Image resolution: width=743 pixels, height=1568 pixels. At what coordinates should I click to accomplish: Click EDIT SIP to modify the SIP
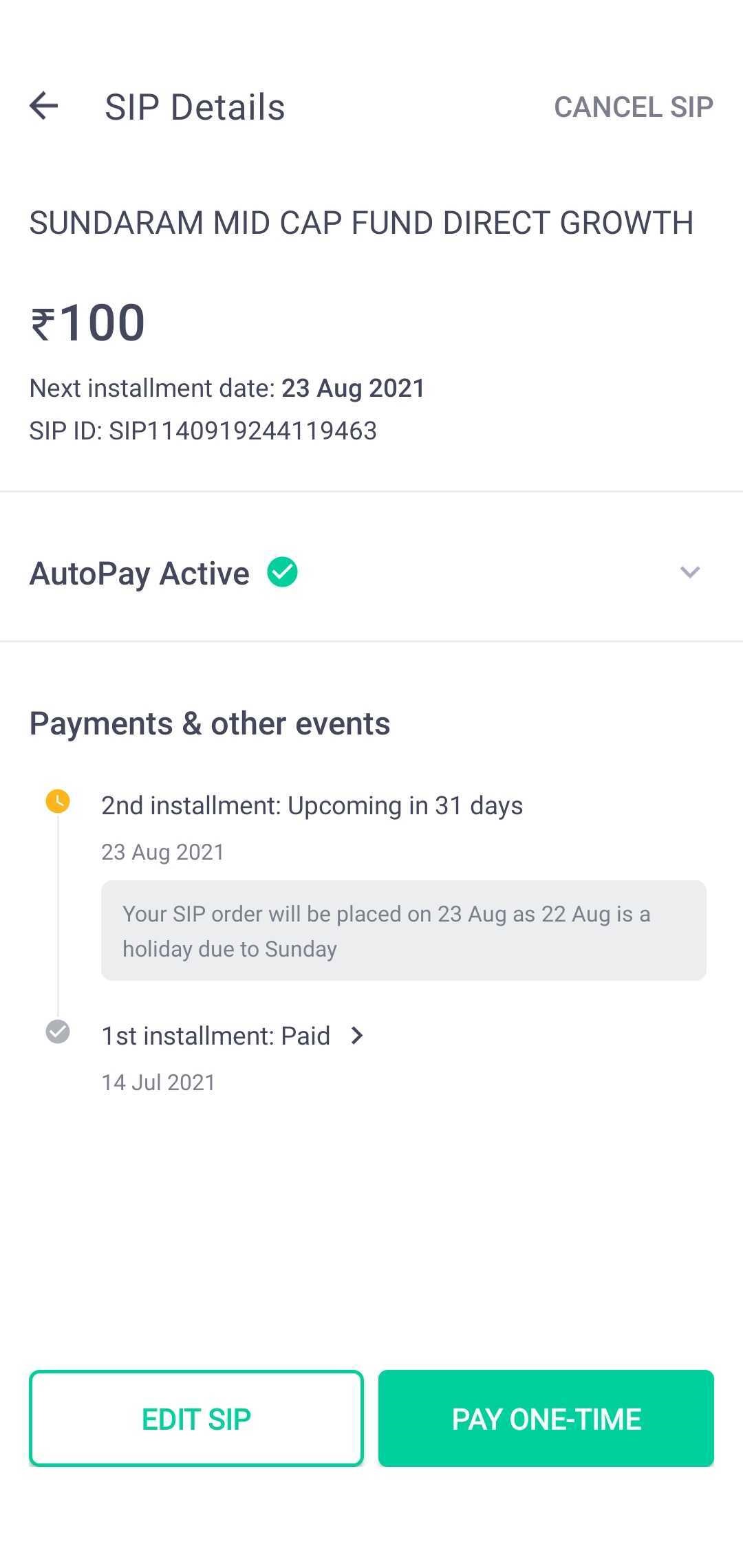(196, 1418)
